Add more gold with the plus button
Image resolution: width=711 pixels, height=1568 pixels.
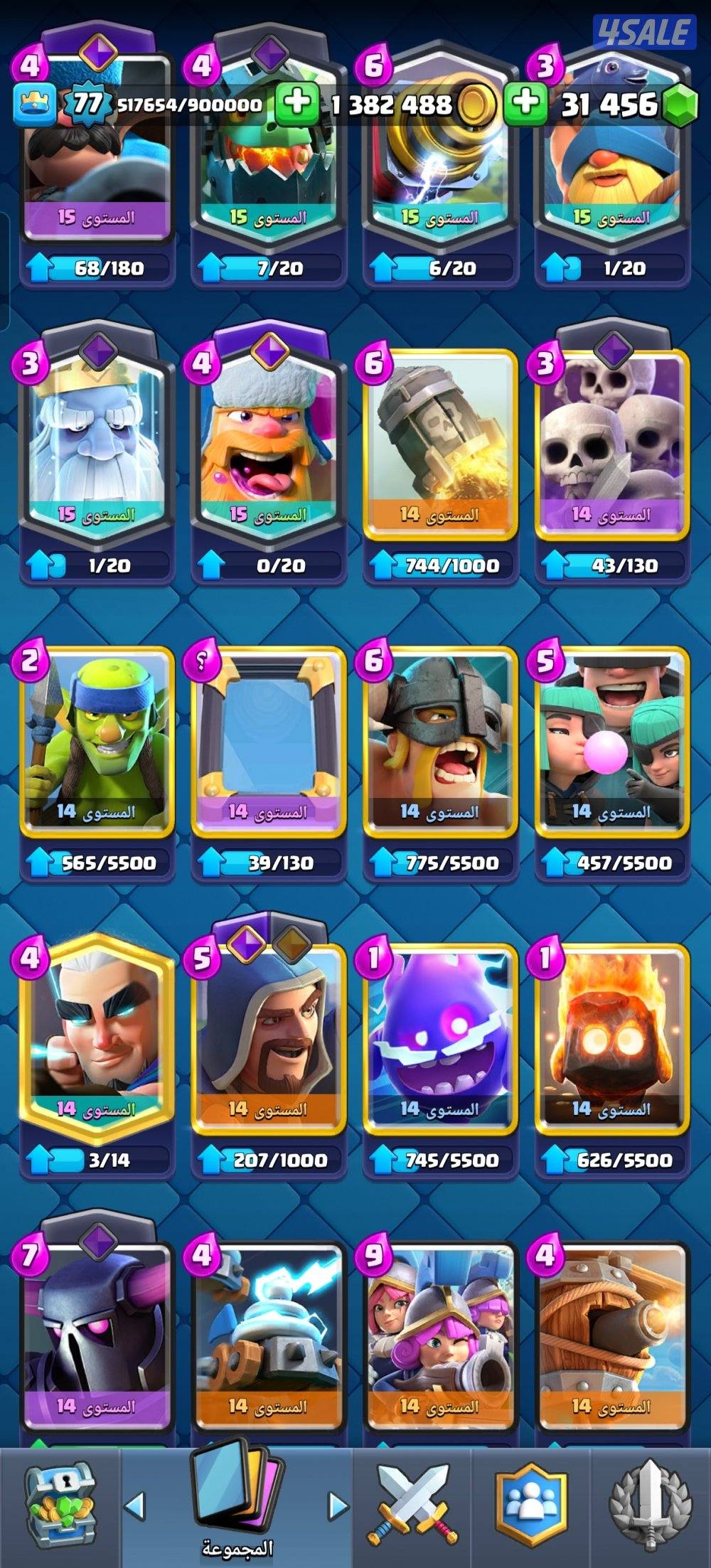pyautogui.click(x=296, y=104)
